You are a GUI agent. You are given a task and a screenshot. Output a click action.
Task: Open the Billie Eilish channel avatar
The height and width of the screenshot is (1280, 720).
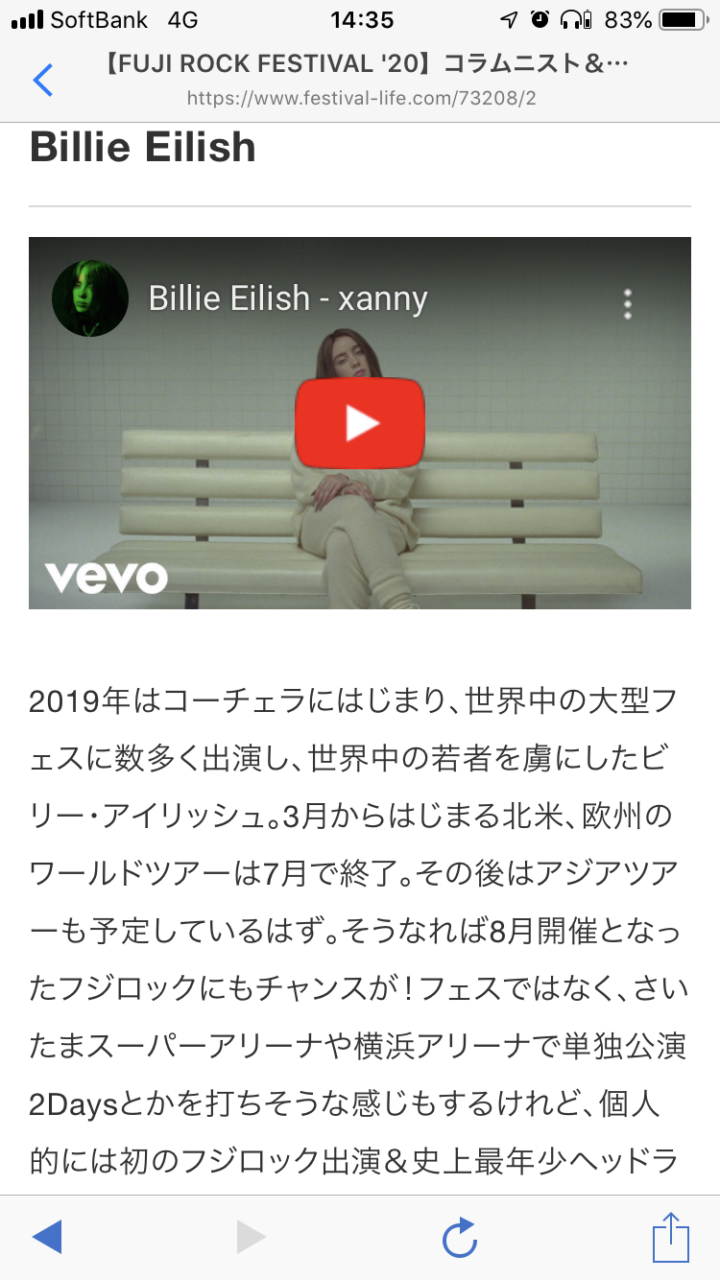click(x=90, y=298)
